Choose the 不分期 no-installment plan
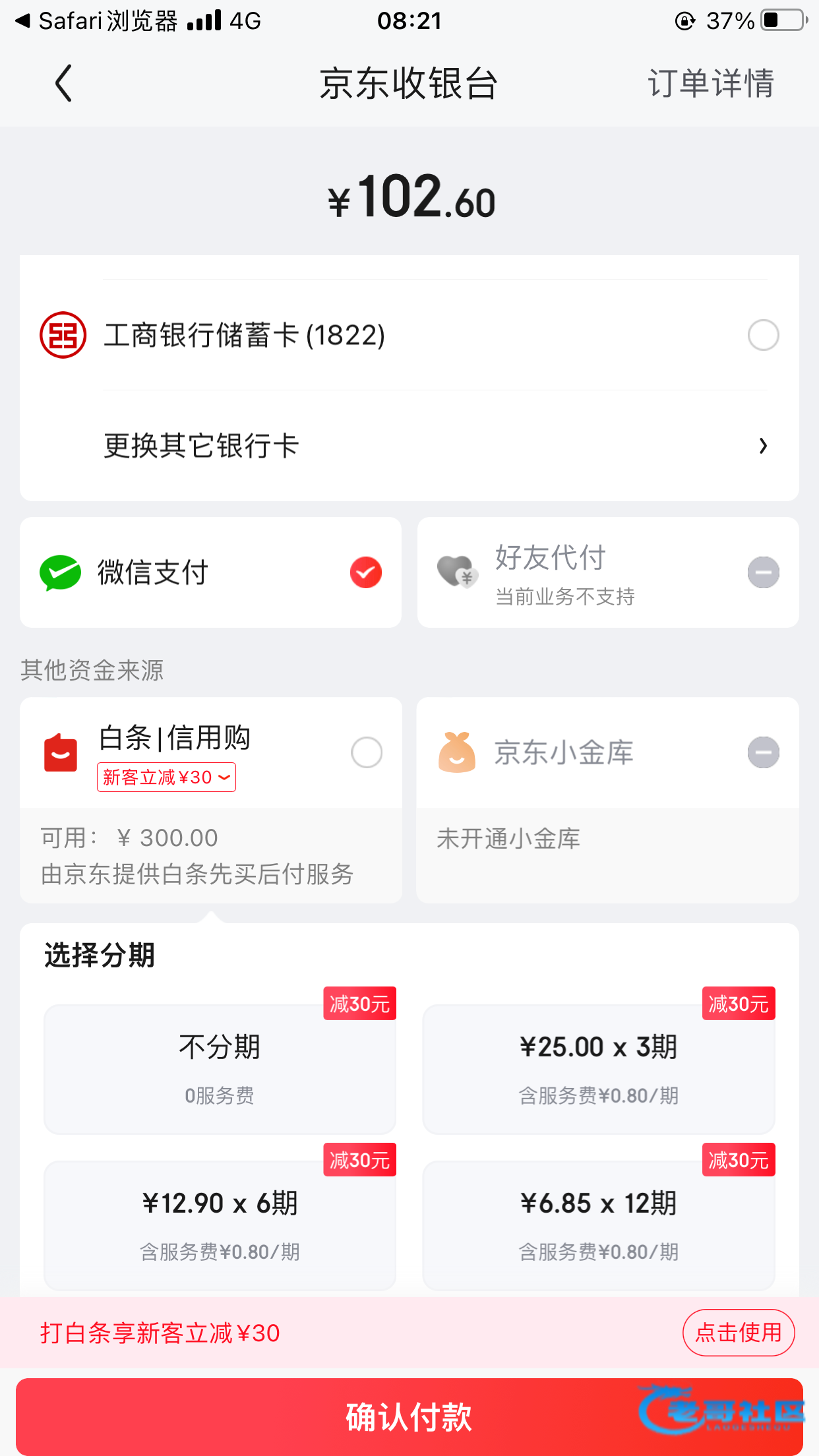This screenshot has height=1456, width=819. coord(220,1068)
